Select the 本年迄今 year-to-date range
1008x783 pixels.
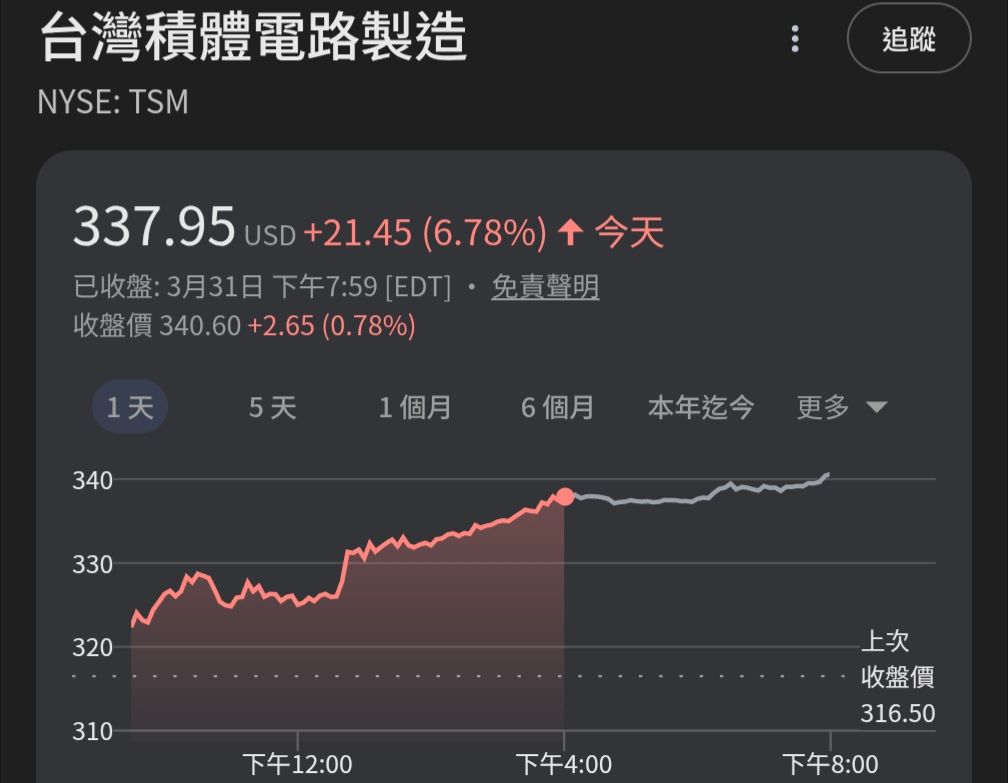tap(700, 408)
